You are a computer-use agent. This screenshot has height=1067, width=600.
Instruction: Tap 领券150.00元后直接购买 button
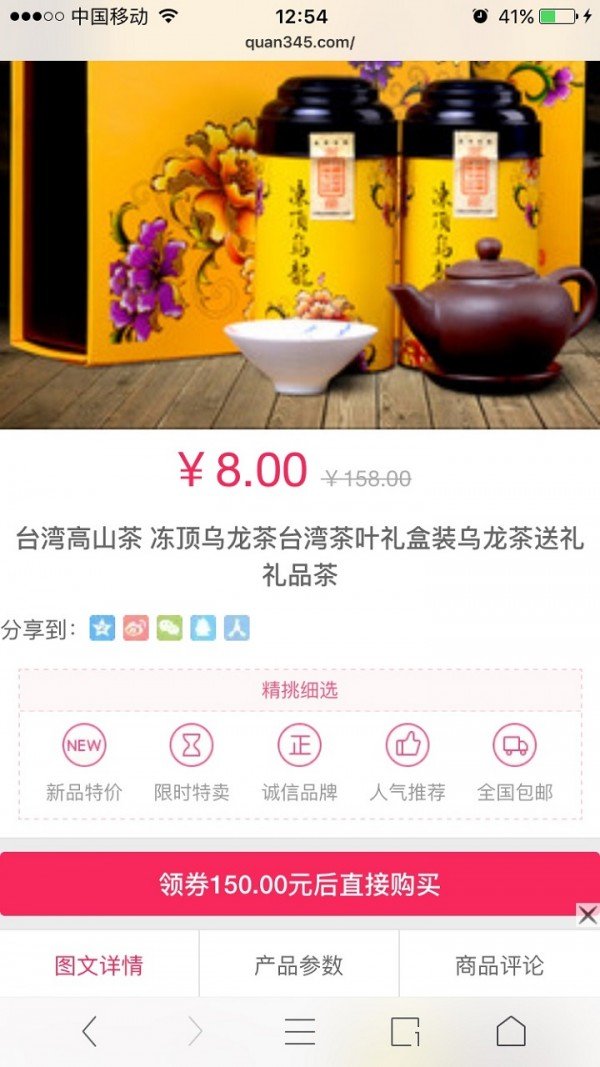299,884
